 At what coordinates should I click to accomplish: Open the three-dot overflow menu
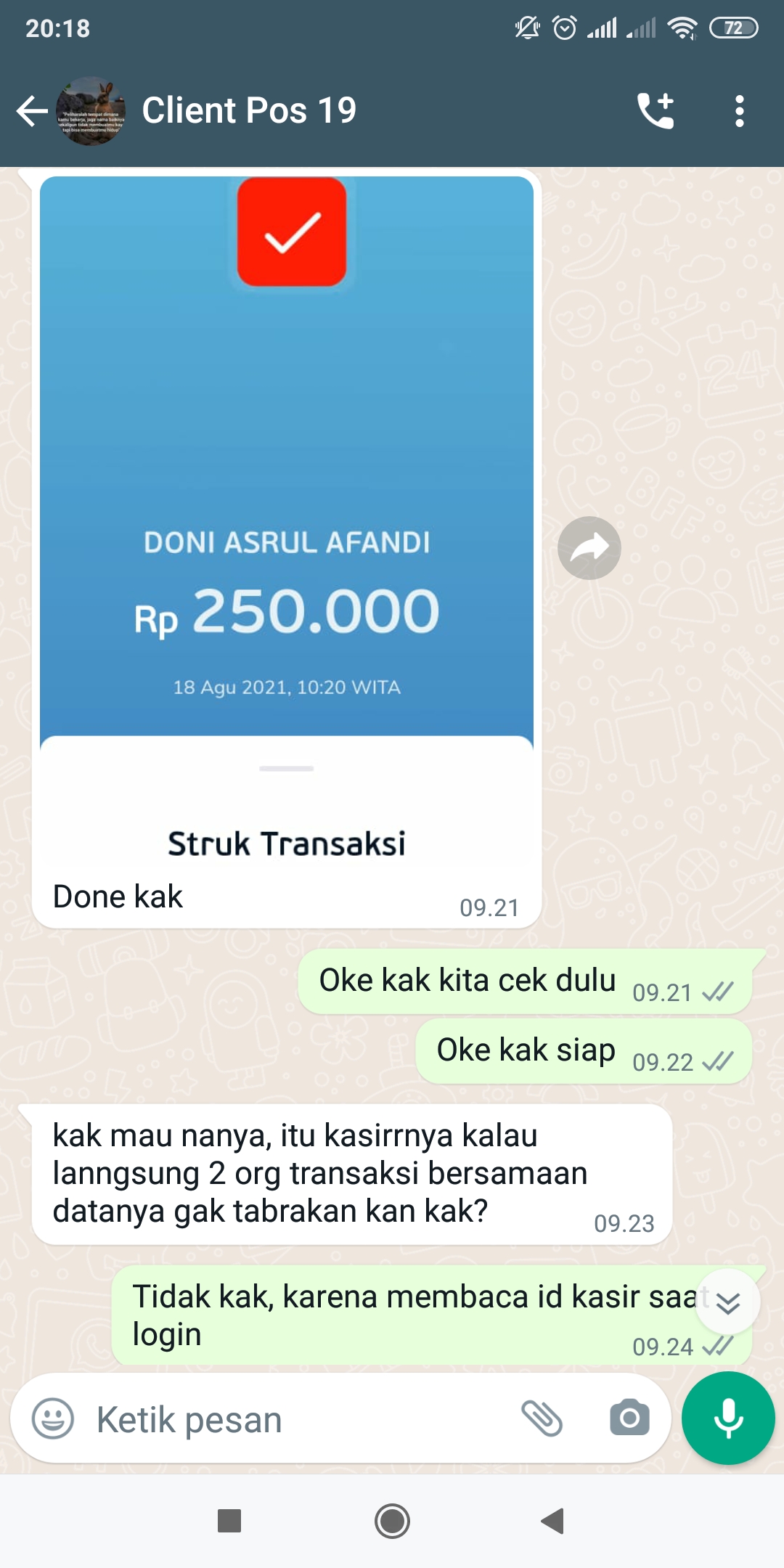pos(739,111)
